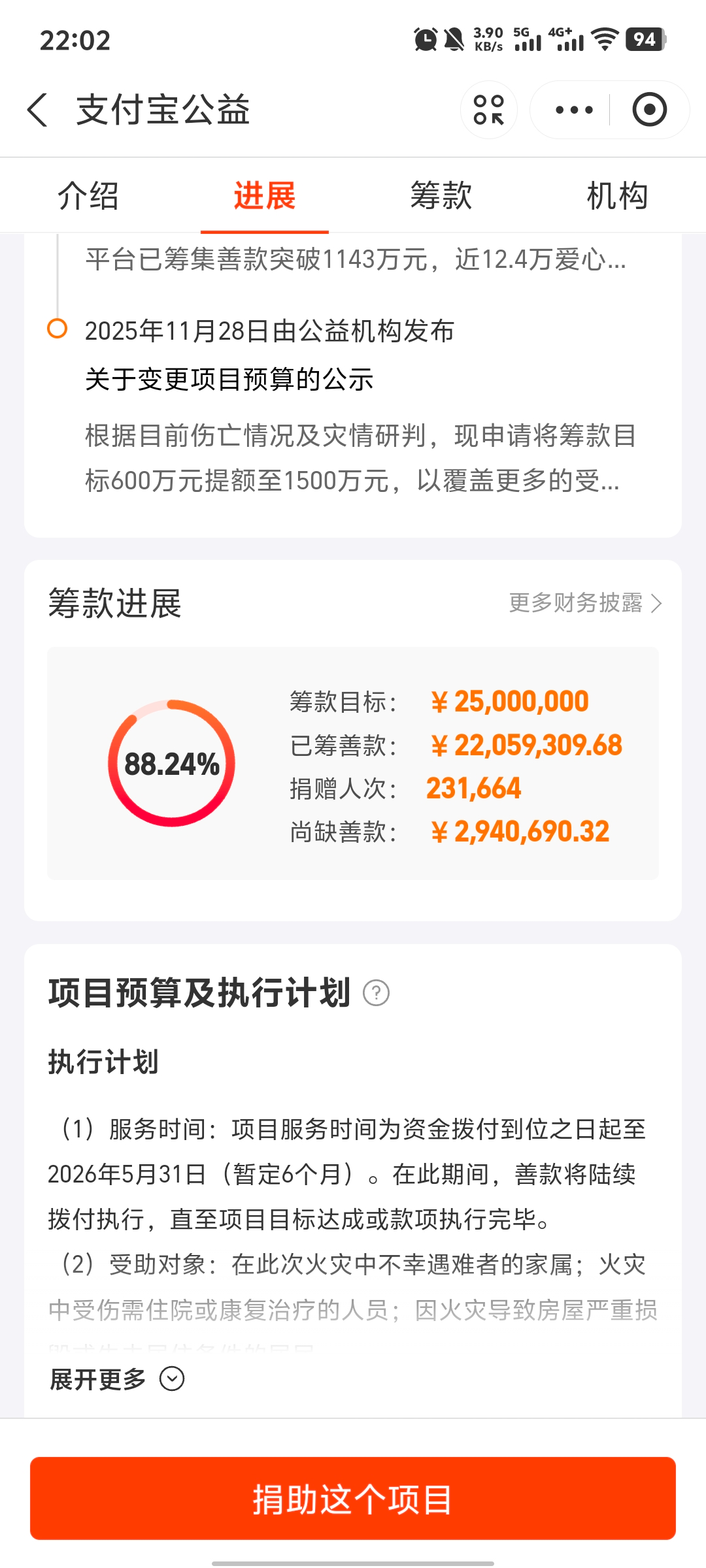The width and height of the screenshot is (706, 1568).
Task: Select the 进展 tab
Action: (265, 195)
